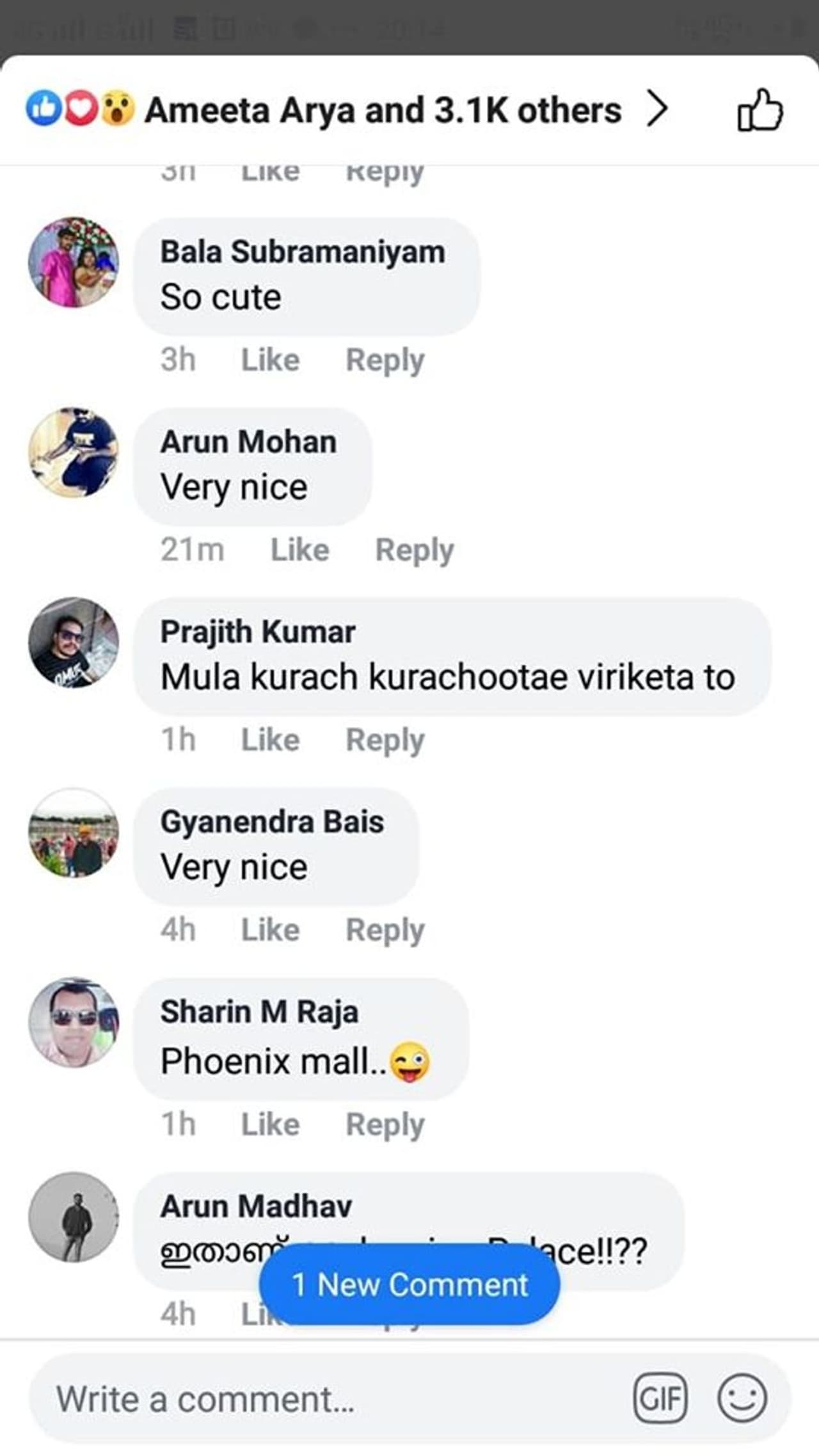Open the emoji smiley picker
This screenshot has height=1456, width=819.
point(742,1398)
